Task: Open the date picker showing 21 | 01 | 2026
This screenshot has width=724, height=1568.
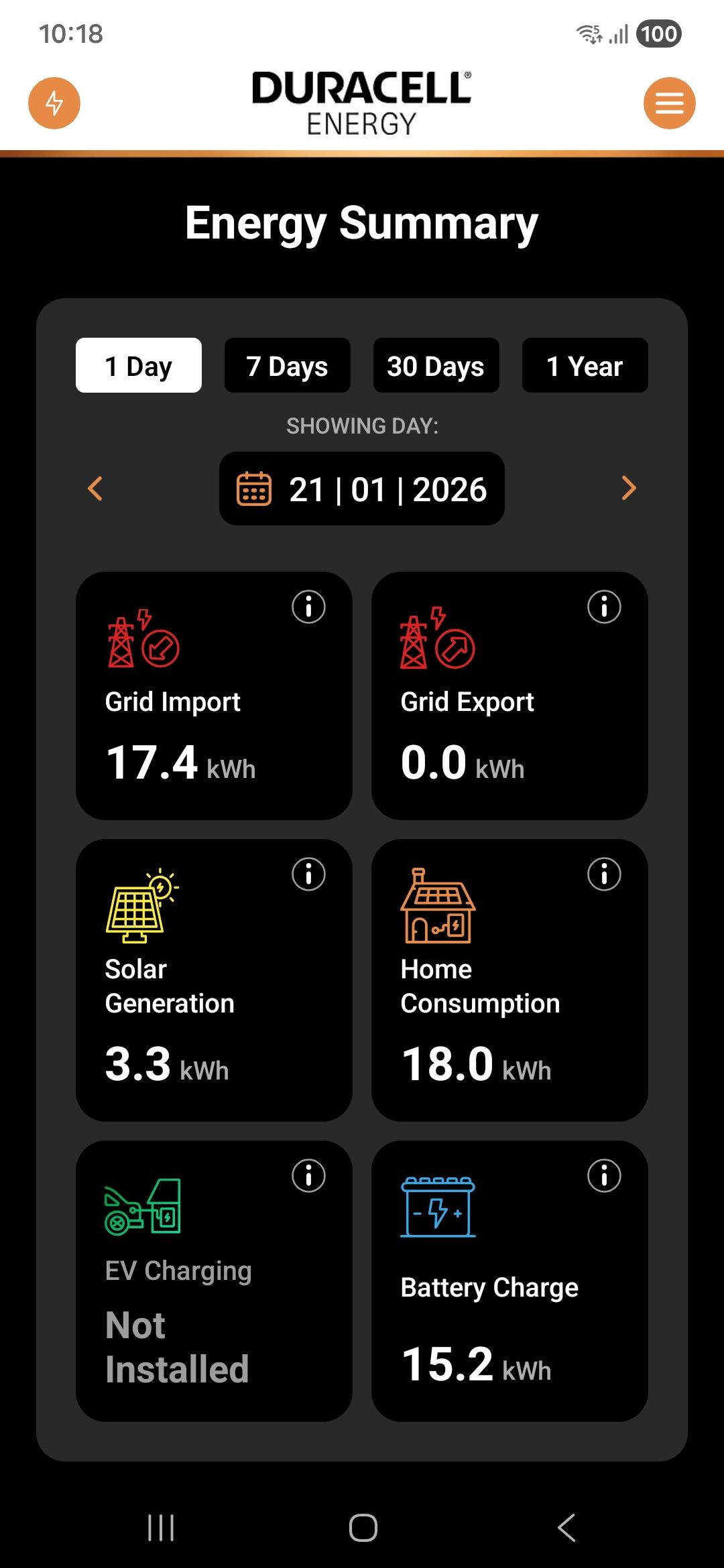Action: (362, 489)
